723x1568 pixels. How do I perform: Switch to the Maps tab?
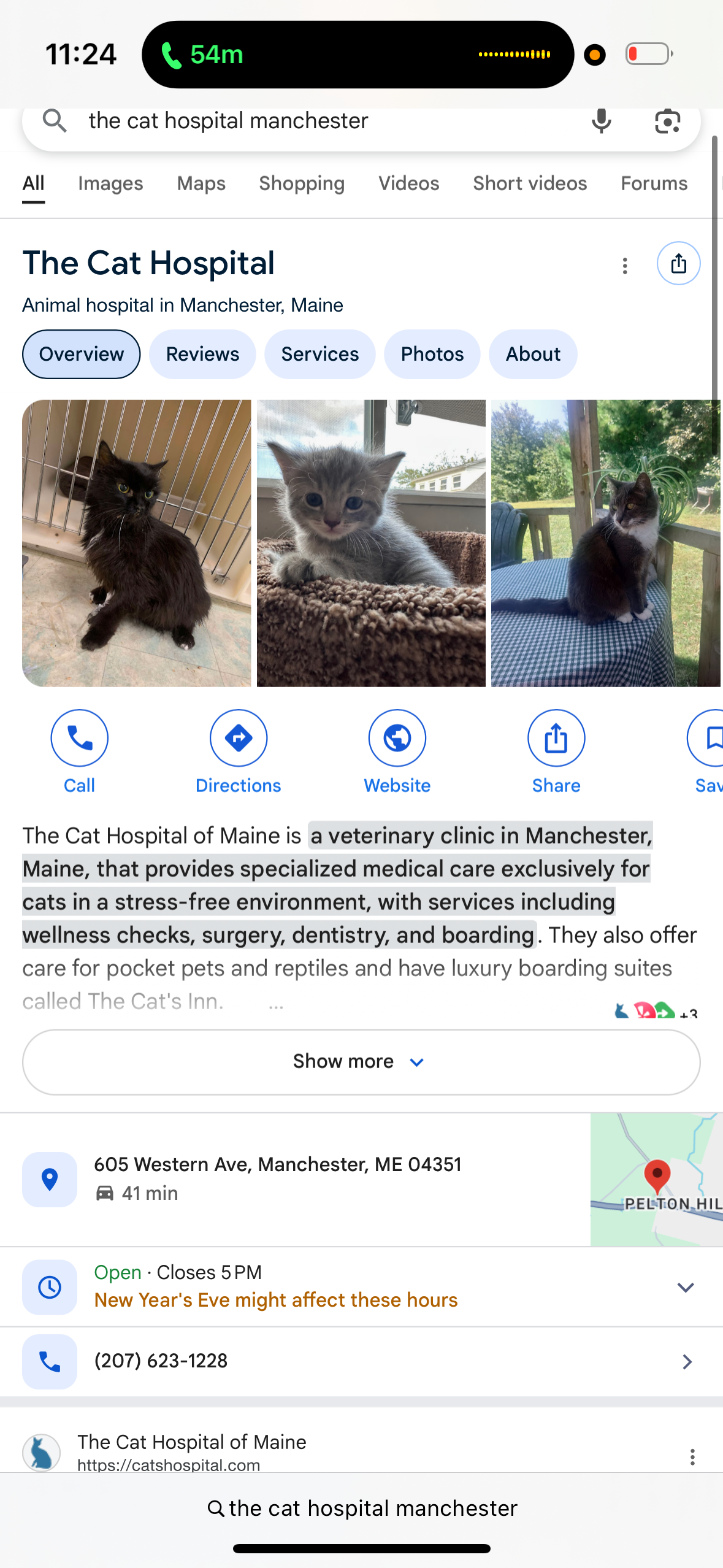pyautogui.click(x=201, y=183)
